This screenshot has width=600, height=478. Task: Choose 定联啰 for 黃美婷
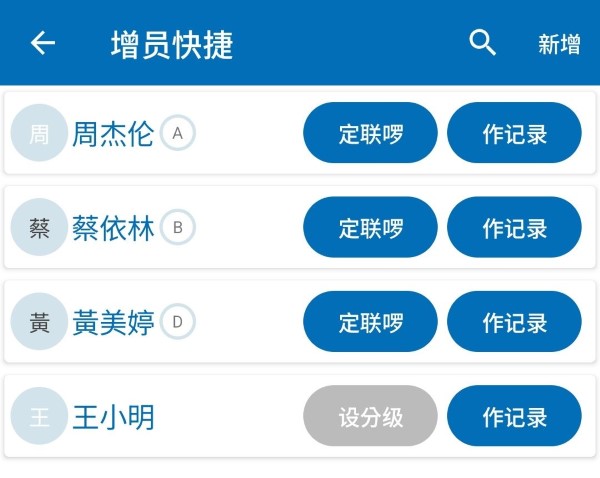(370, 322)
